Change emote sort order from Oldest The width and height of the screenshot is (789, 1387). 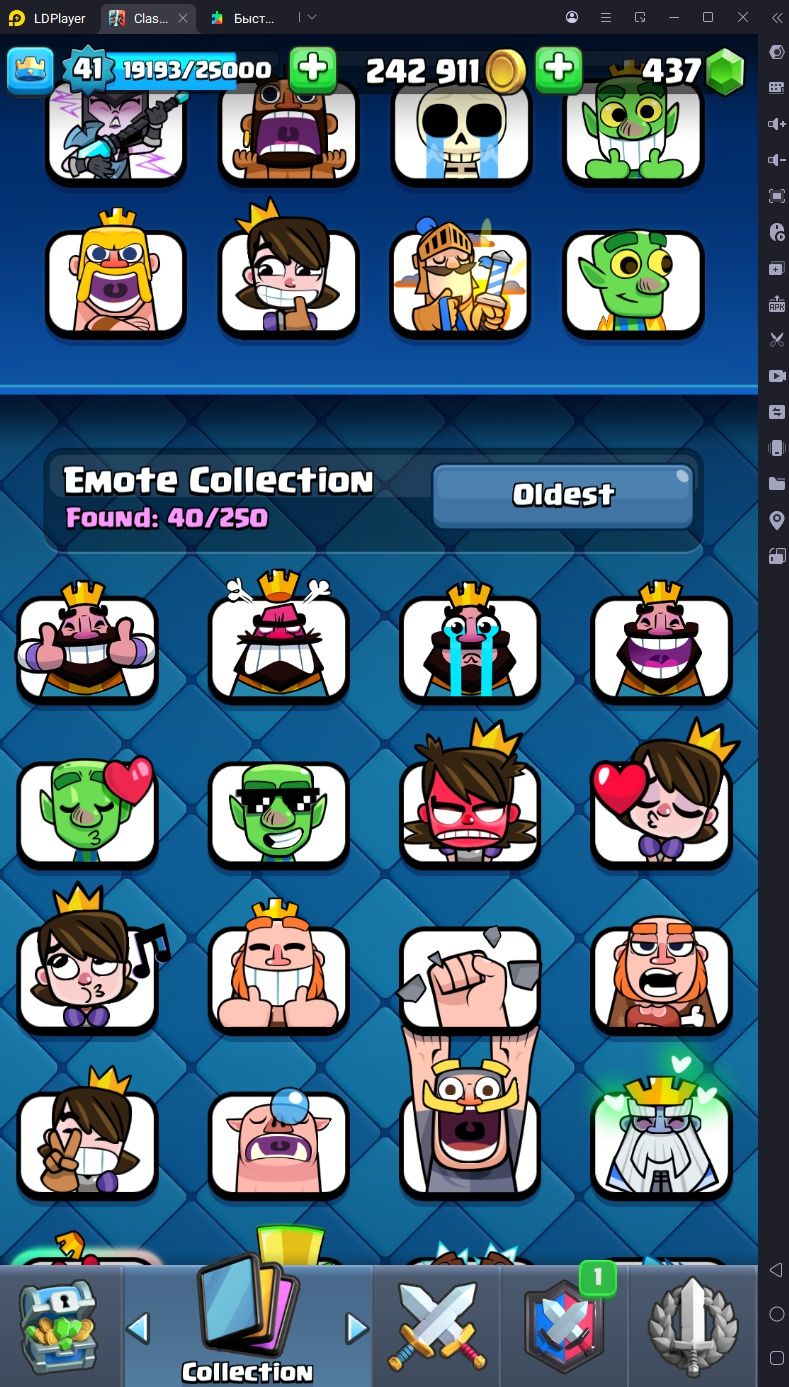(x=563, y=495)
